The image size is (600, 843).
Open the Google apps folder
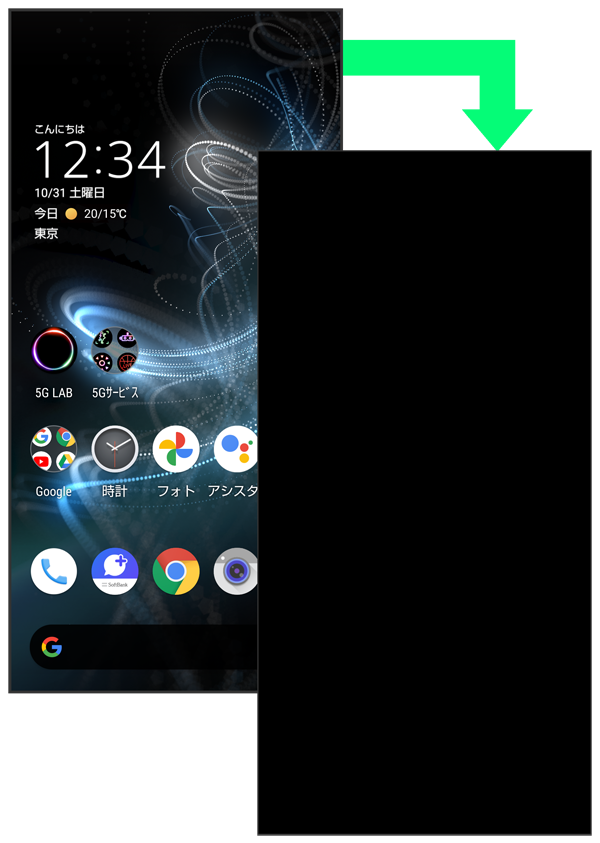pos(54,450)
